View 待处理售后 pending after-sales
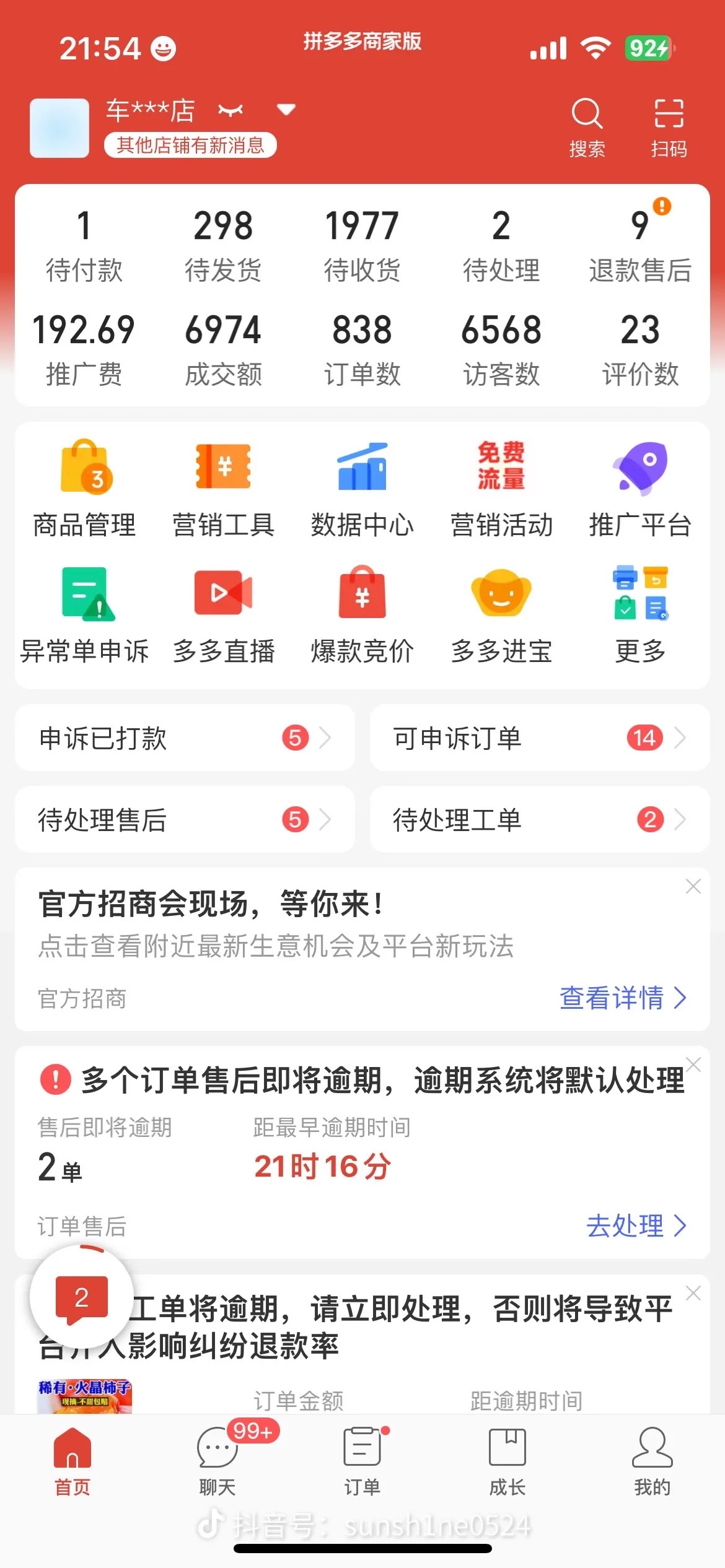 [185, 819]
